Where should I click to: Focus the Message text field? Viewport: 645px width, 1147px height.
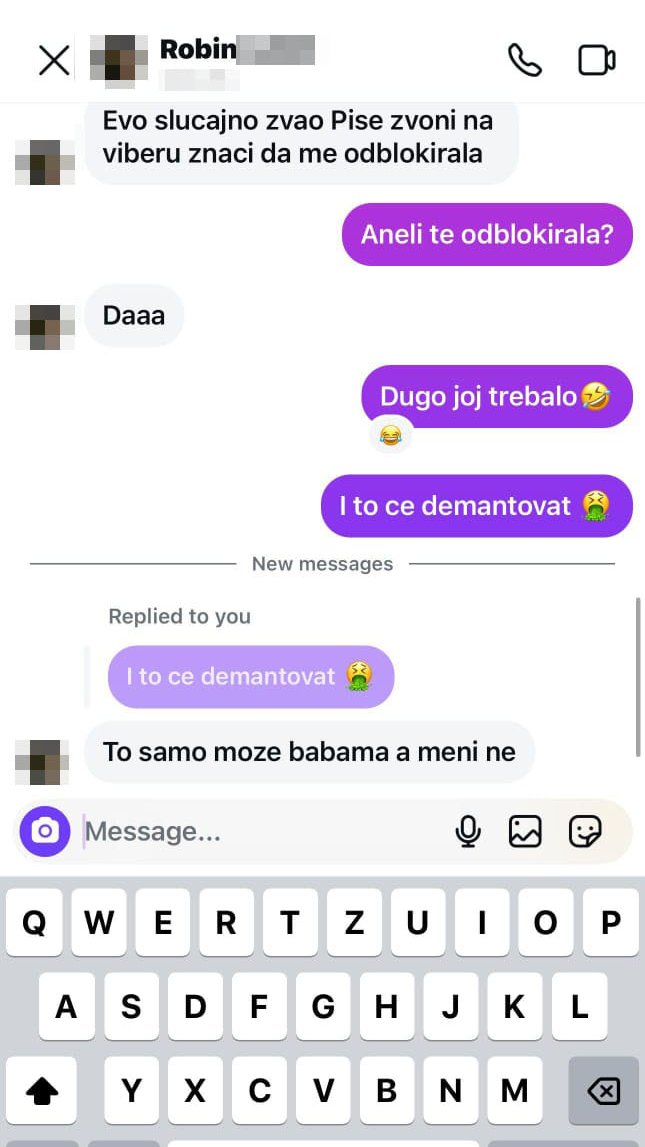(x=260, y=831)
